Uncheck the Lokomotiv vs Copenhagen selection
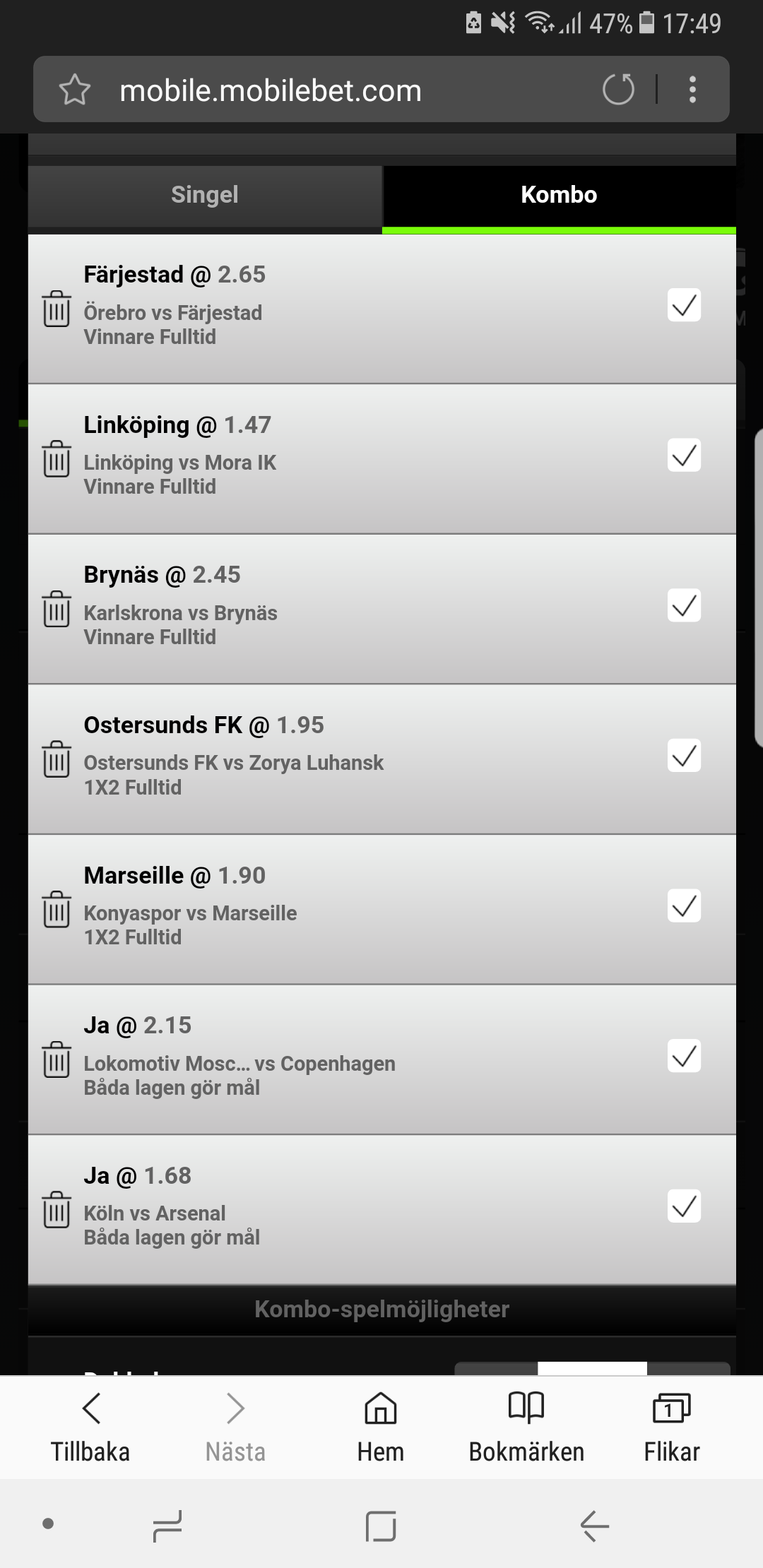The height and width of the screenshot is (1568, 763). (x=684, y=1056)
